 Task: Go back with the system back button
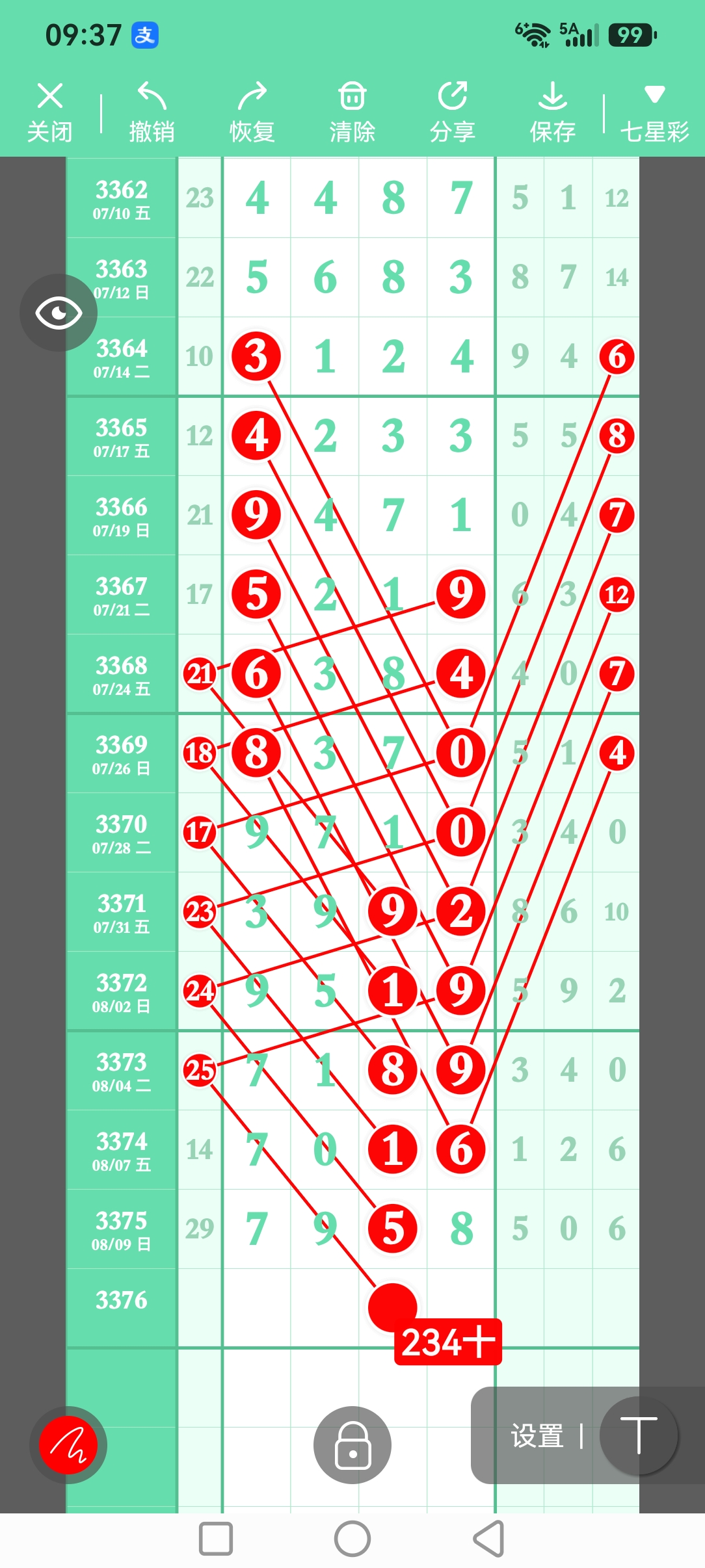tap(489, 1539)
